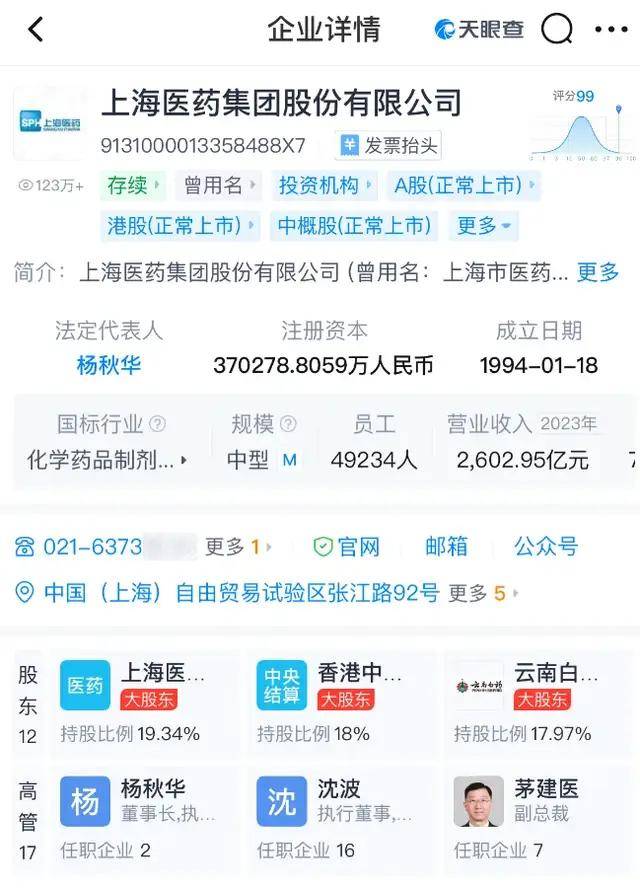Tap the 发票抬头 invoice title button
Screen dimensions: 640x888
389,145
